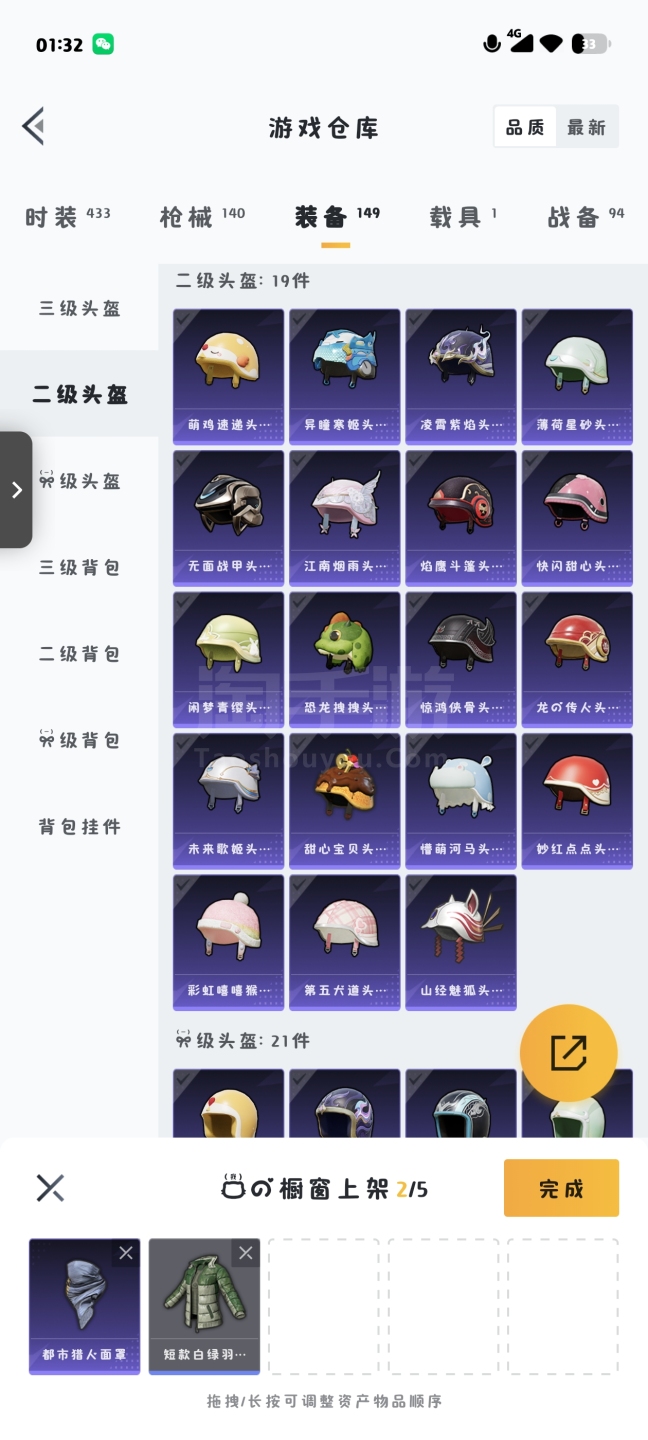The width and height of the screenshot is (648, 1440).
Task: Sort items by 品质
Action: tap(525, 127)
